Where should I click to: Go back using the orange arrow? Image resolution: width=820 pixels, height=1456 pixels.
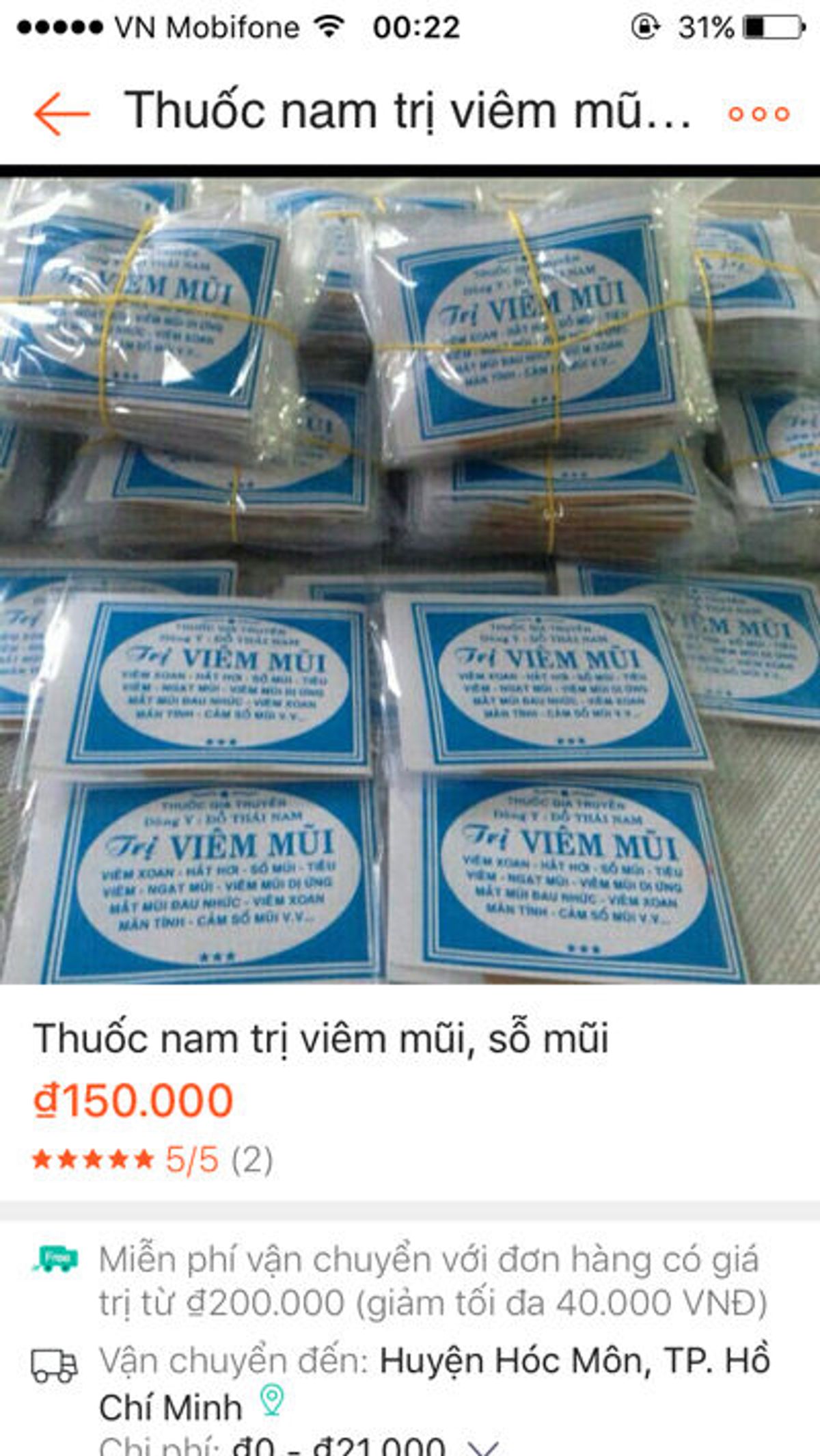pos(61,113)
